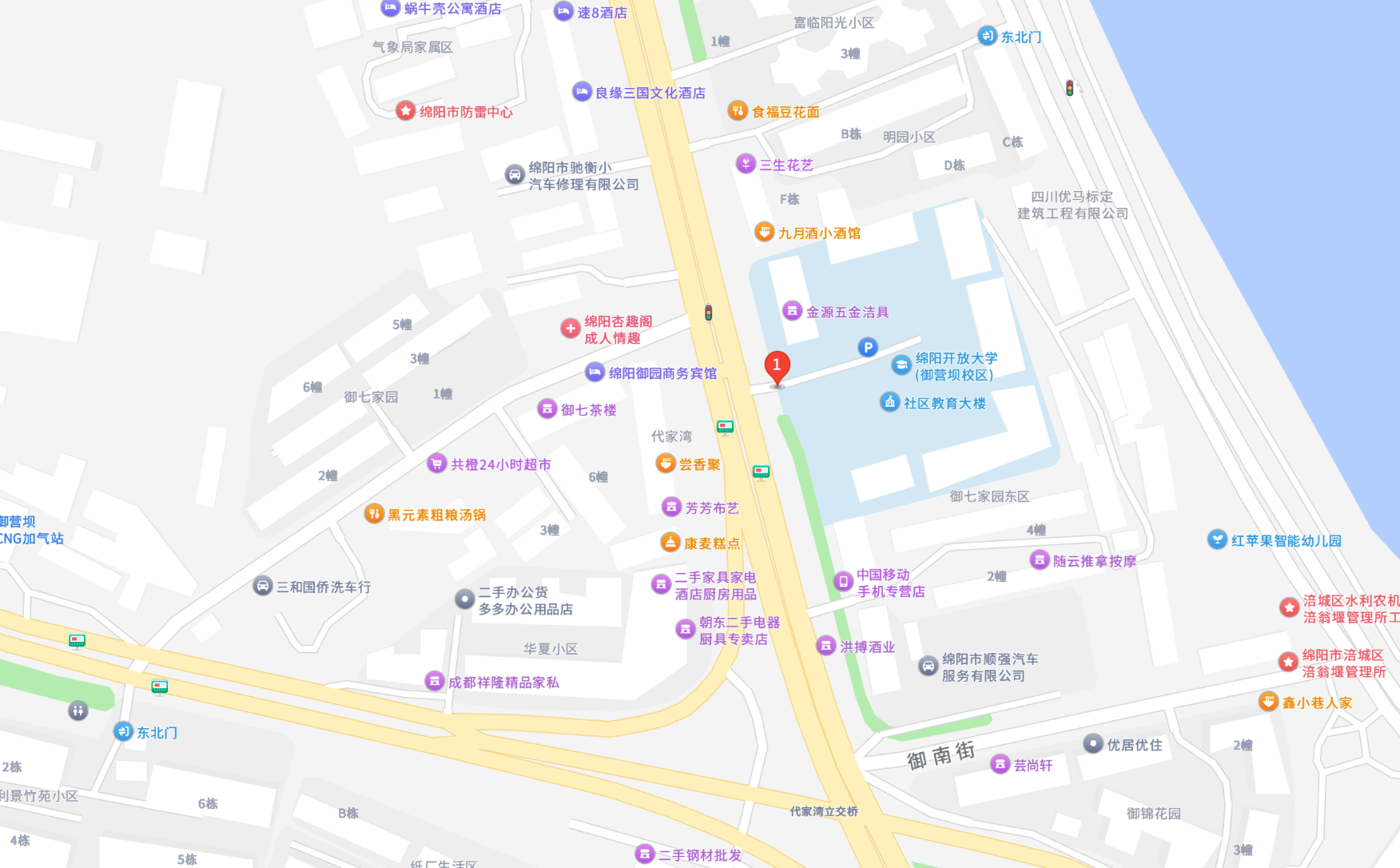Screen dimensions: 1400x868
Task: Tap the 绵阳御园商务宾馆 hotel marker
Action: (x=595, y=372)
